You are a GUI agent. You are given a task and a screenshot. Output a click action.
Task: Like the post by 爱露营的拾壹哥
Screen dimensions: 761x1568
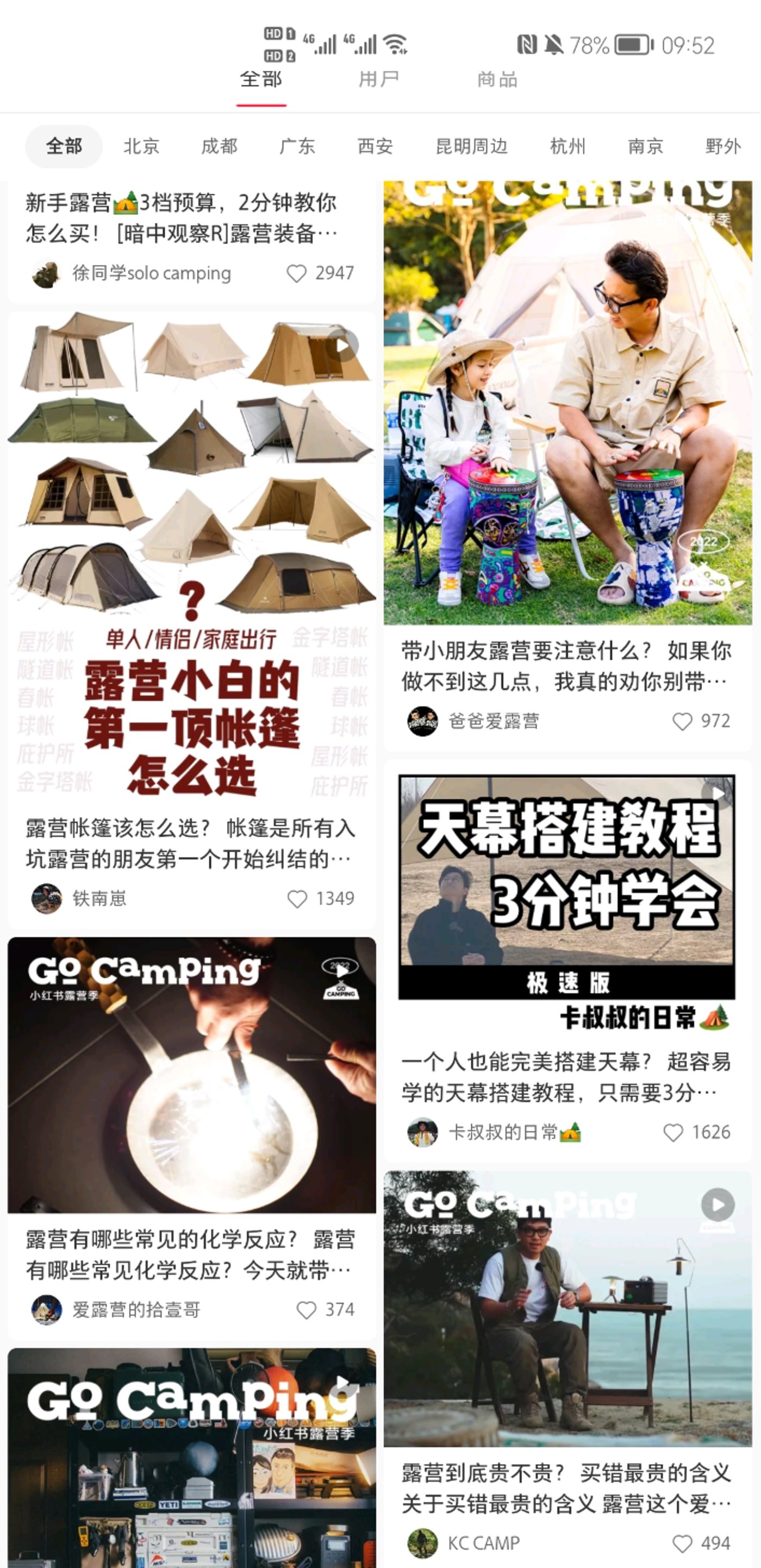tap(307, 1310)
